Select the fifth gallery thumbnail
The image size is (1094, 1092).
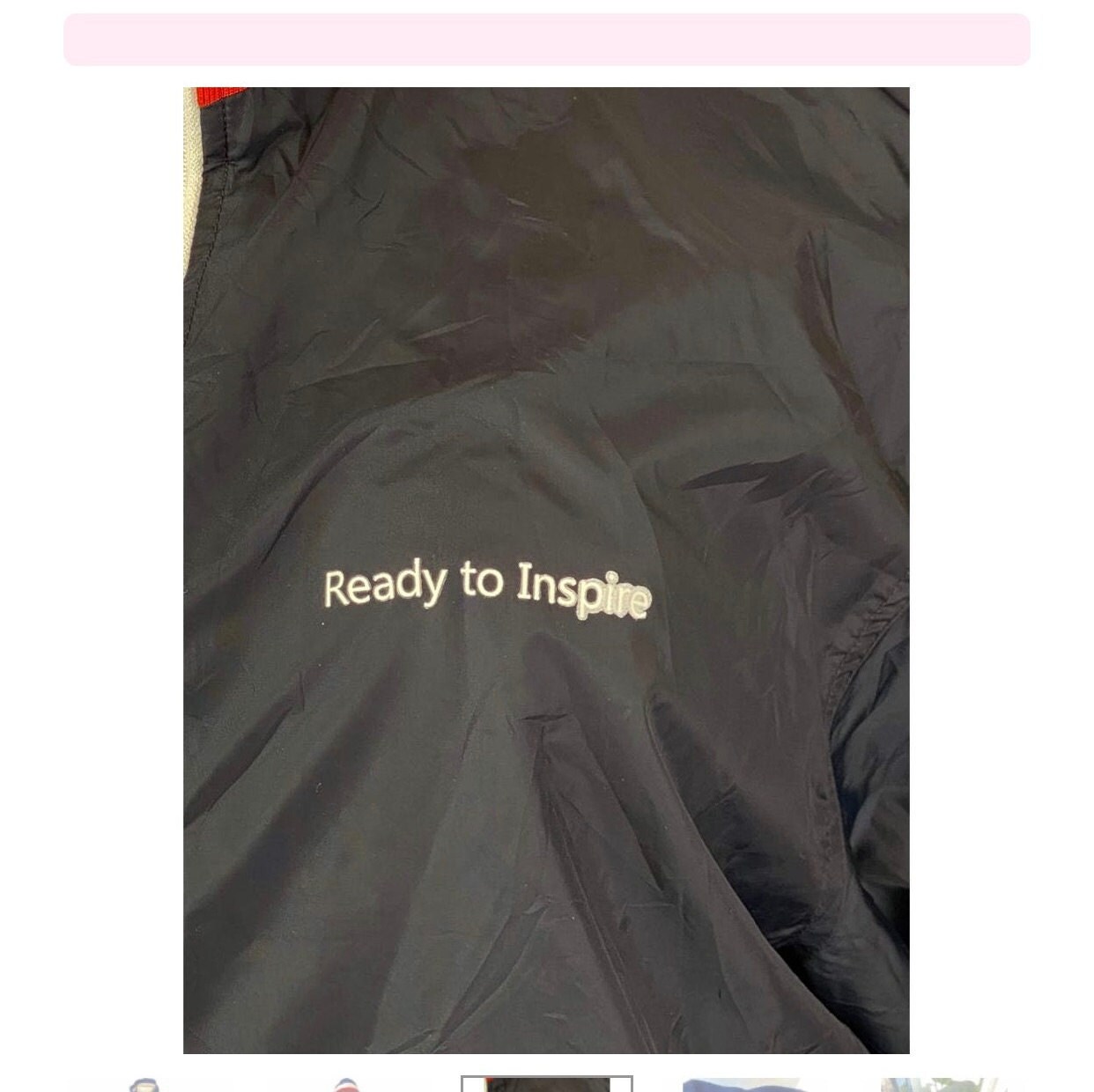[944, 1084]
